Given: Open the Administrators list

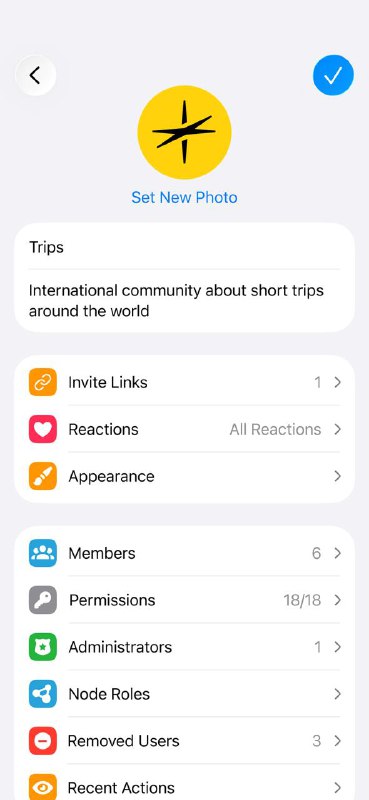Looking at the screenshot, I should (x=184, y=647).
